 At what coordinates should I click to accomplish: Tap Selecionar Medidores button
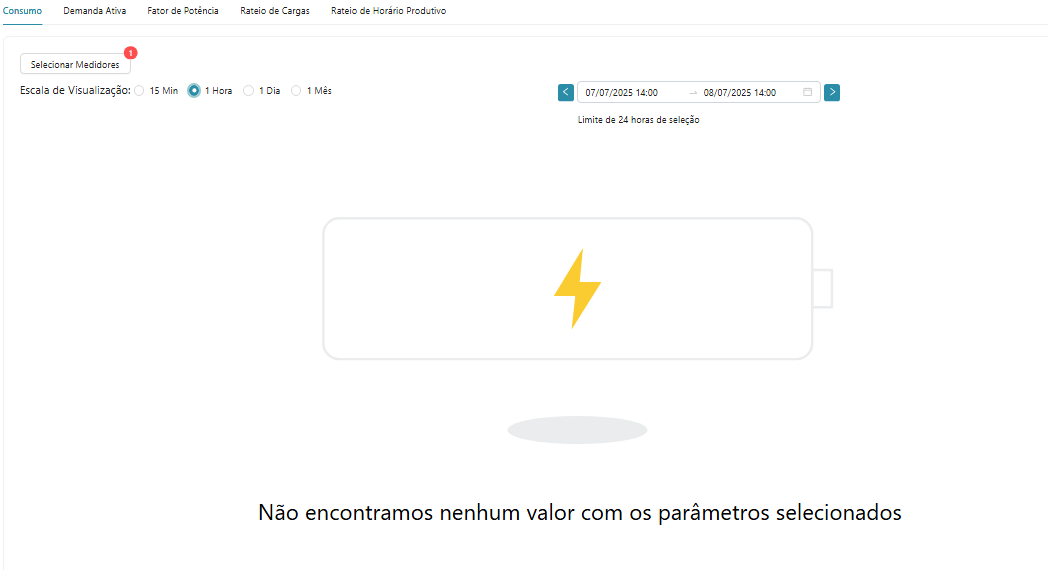[x=75, y=64]
